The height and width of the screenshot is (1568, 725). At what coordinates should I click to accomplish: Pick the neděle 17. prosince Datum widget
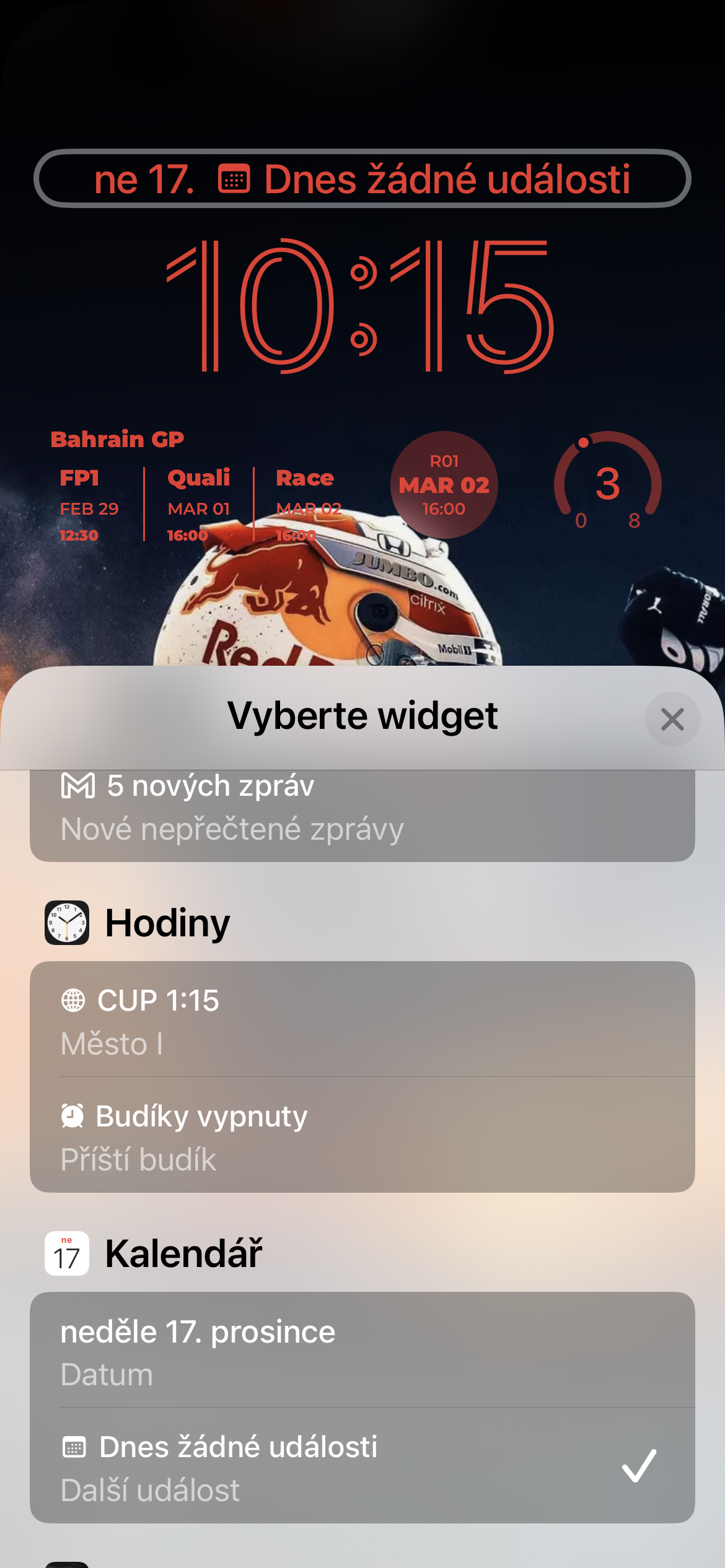[362, 1351]
